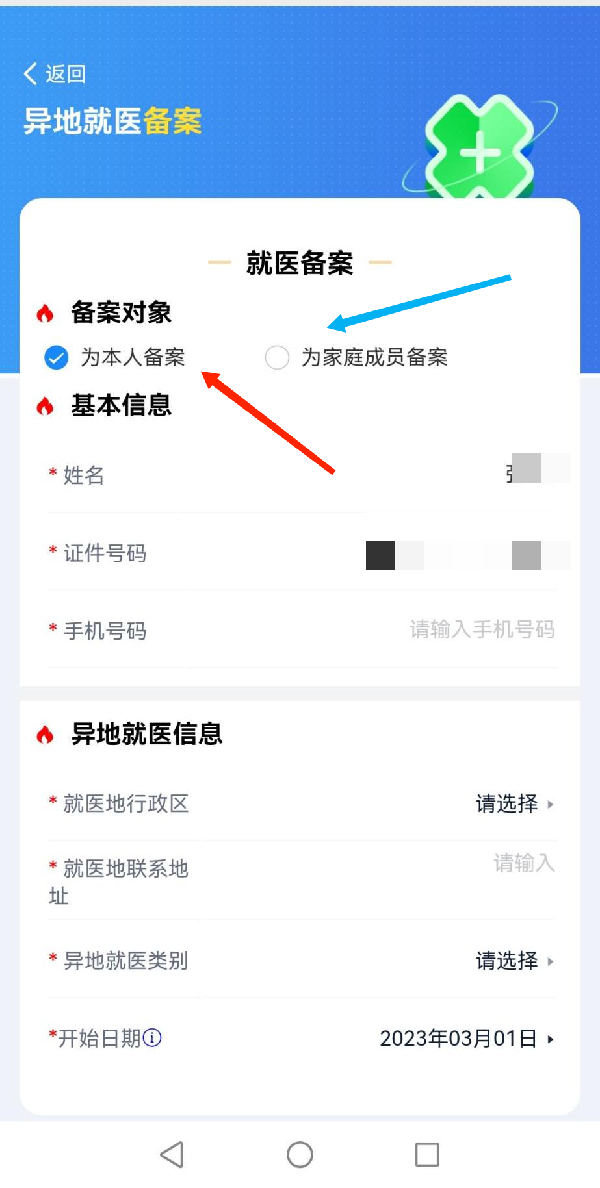The width and height of the screenshot is (600, 1188).
Task: Change the 开始日期 date
Action: (466, 1039)
